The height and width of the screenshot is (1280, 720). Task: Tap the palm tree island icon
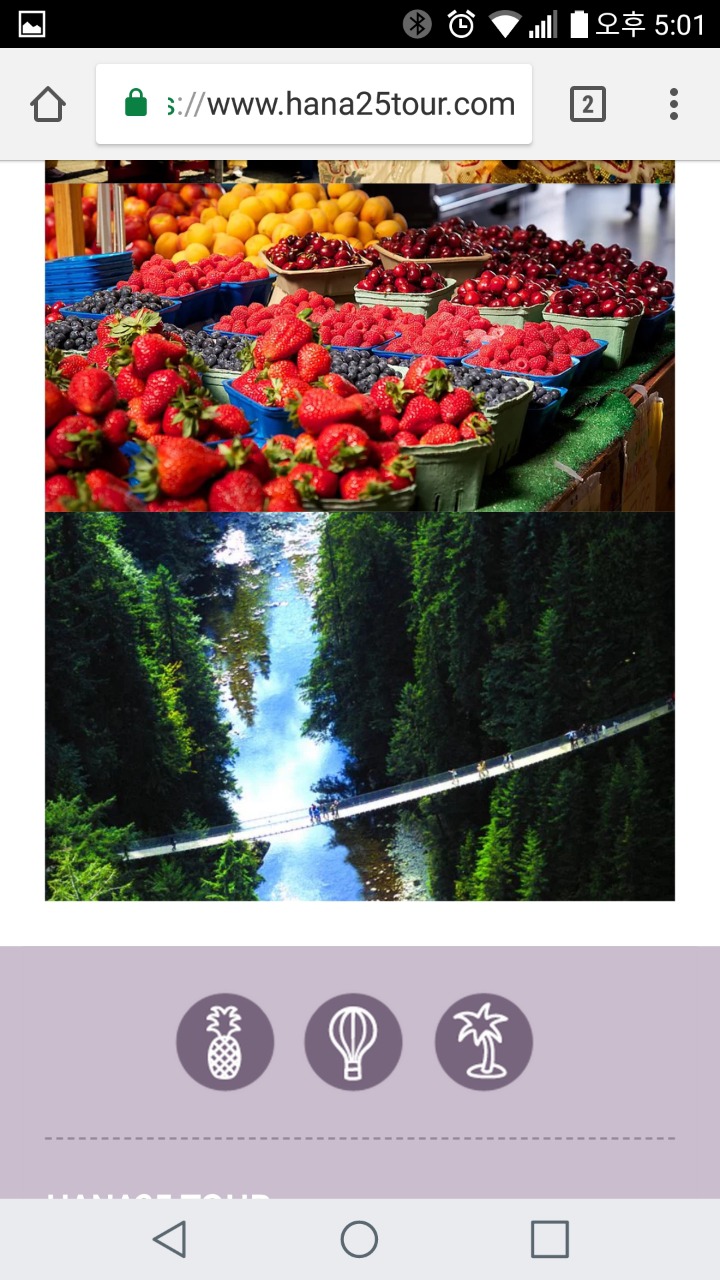coord(483,1041)
